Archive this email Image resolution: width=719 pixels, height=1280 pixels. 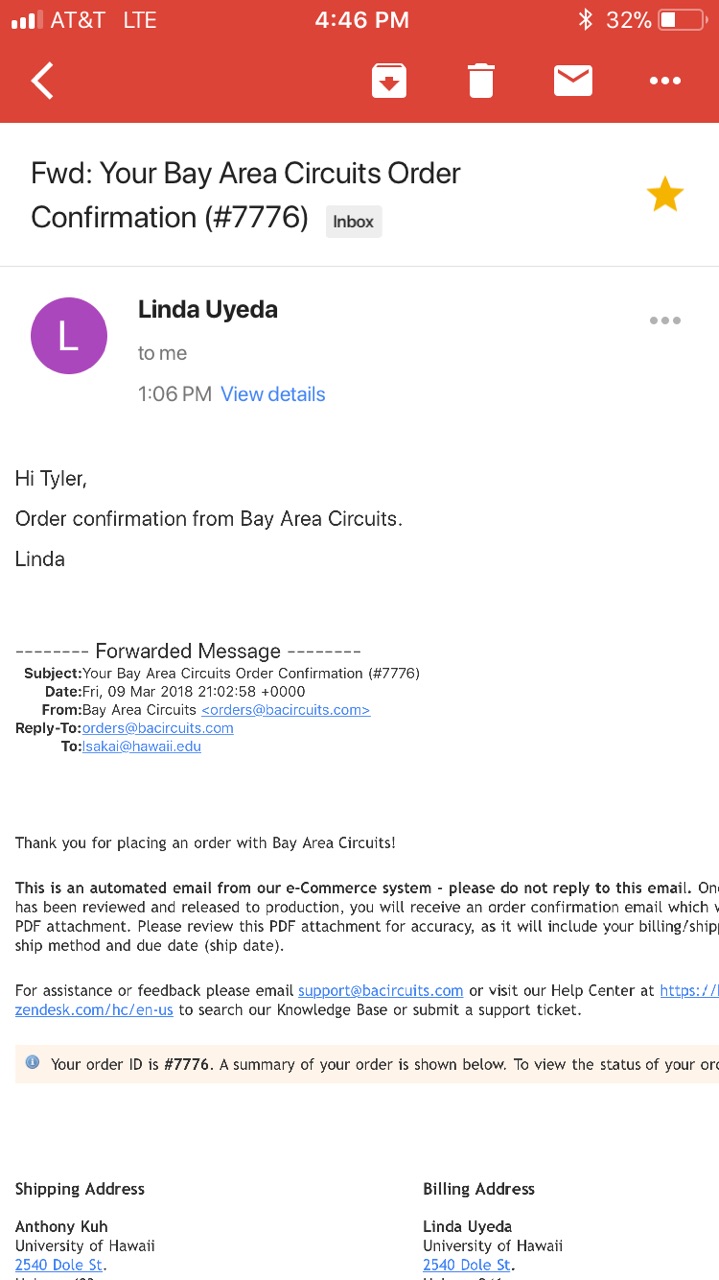click(389, 80)
